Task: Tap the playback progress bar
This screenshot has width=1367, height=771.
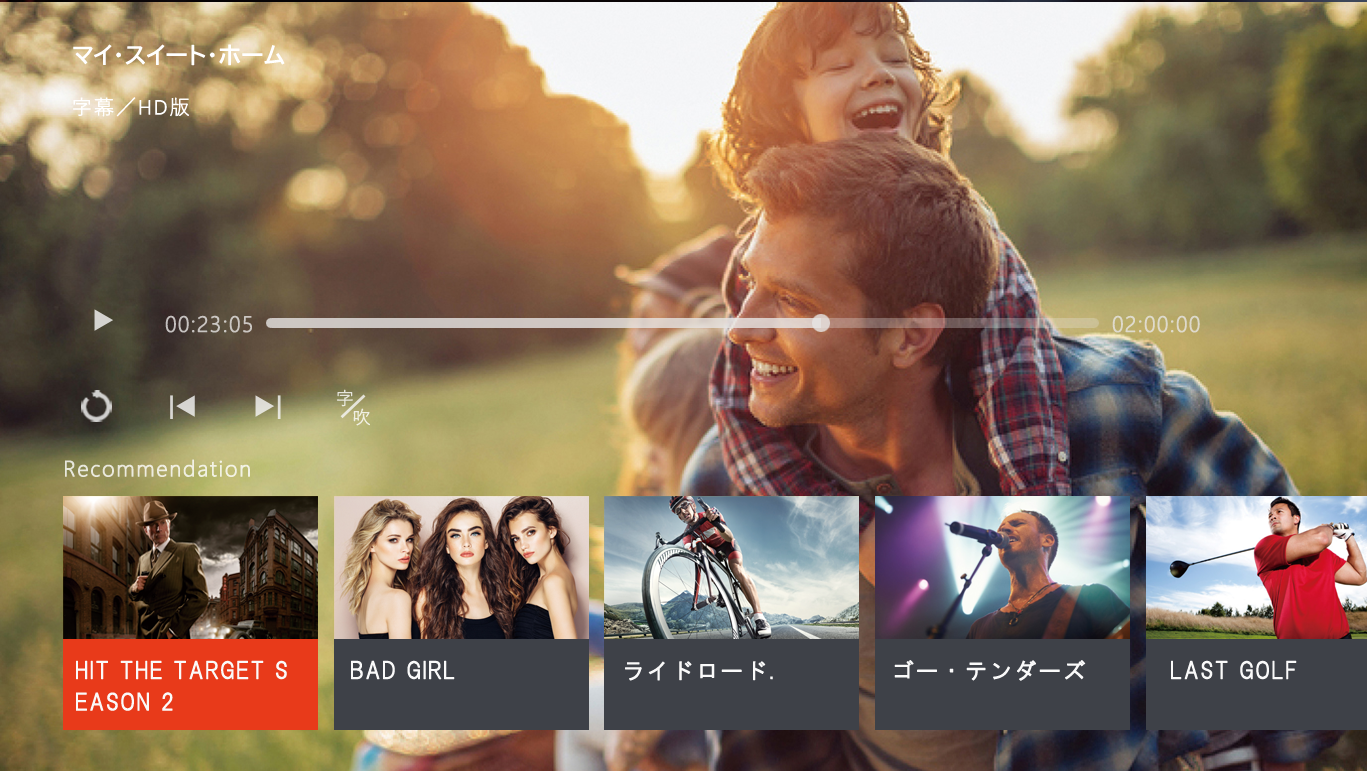Action: (x=680, y=323)
